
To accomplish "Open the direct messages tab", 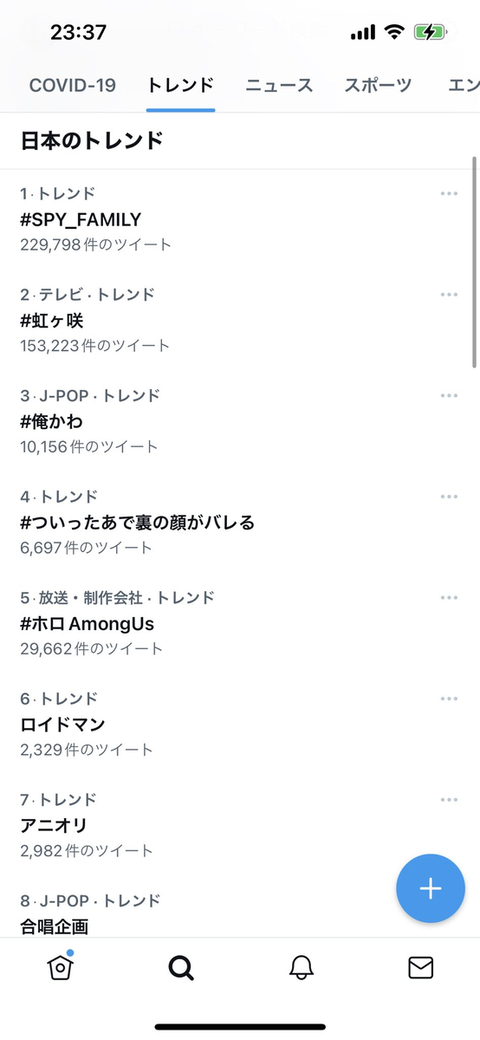I will coord(420,968).
